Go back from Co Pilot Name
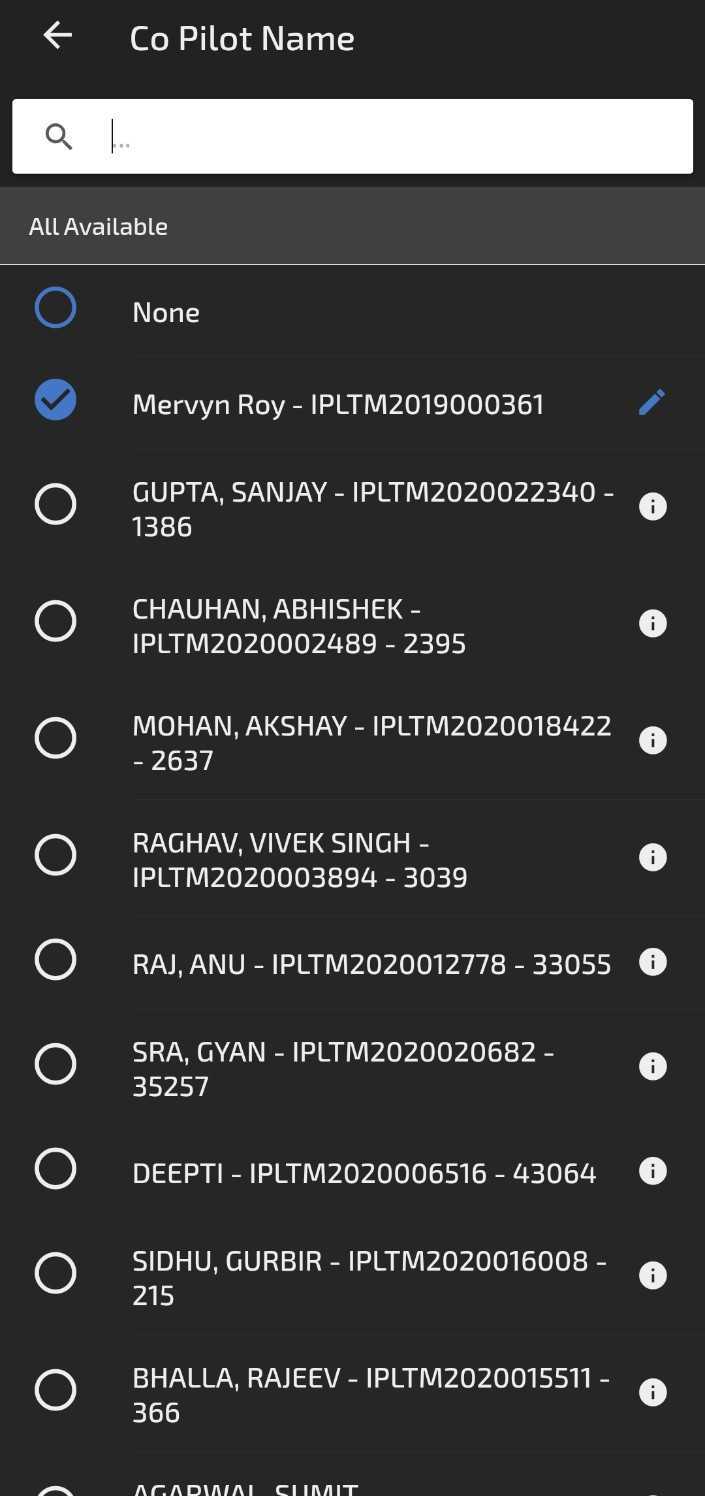This screenshot has width=705, height=1496. pos(58,36)
